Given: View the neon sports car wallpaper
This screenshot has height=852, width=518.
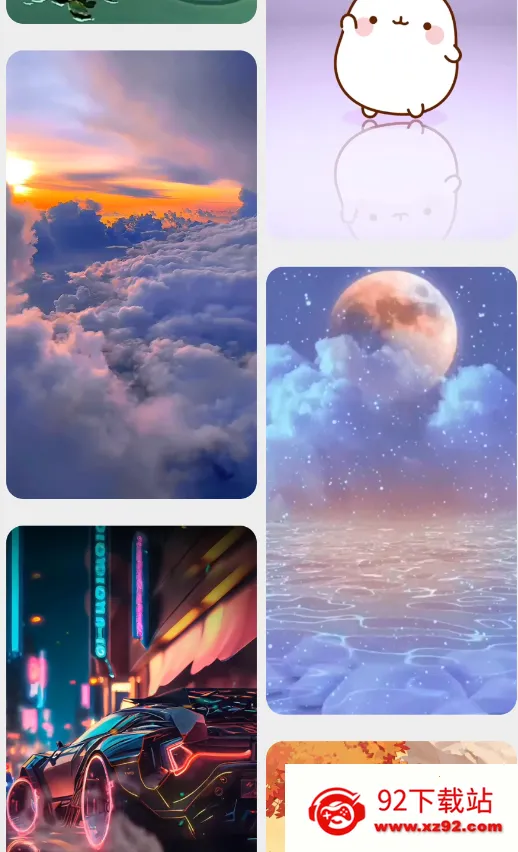Looking at the screenshot, I should pos(131,688).
